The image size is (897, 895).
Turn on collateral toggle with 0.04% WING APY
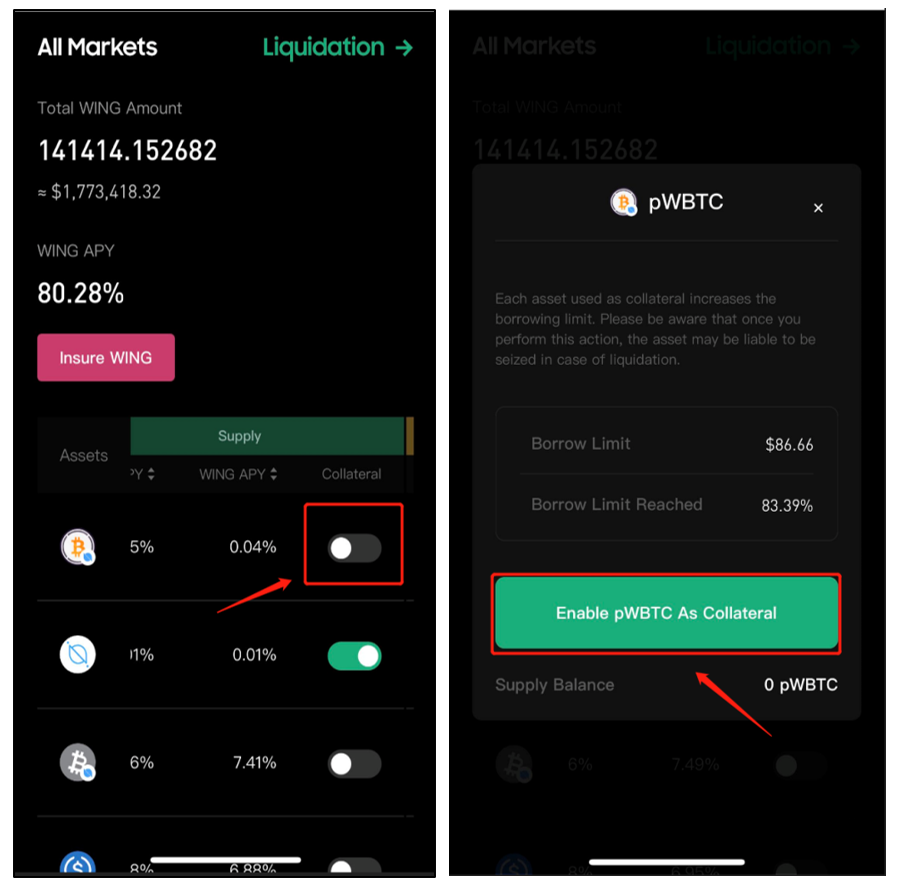(x=355, y=547)
